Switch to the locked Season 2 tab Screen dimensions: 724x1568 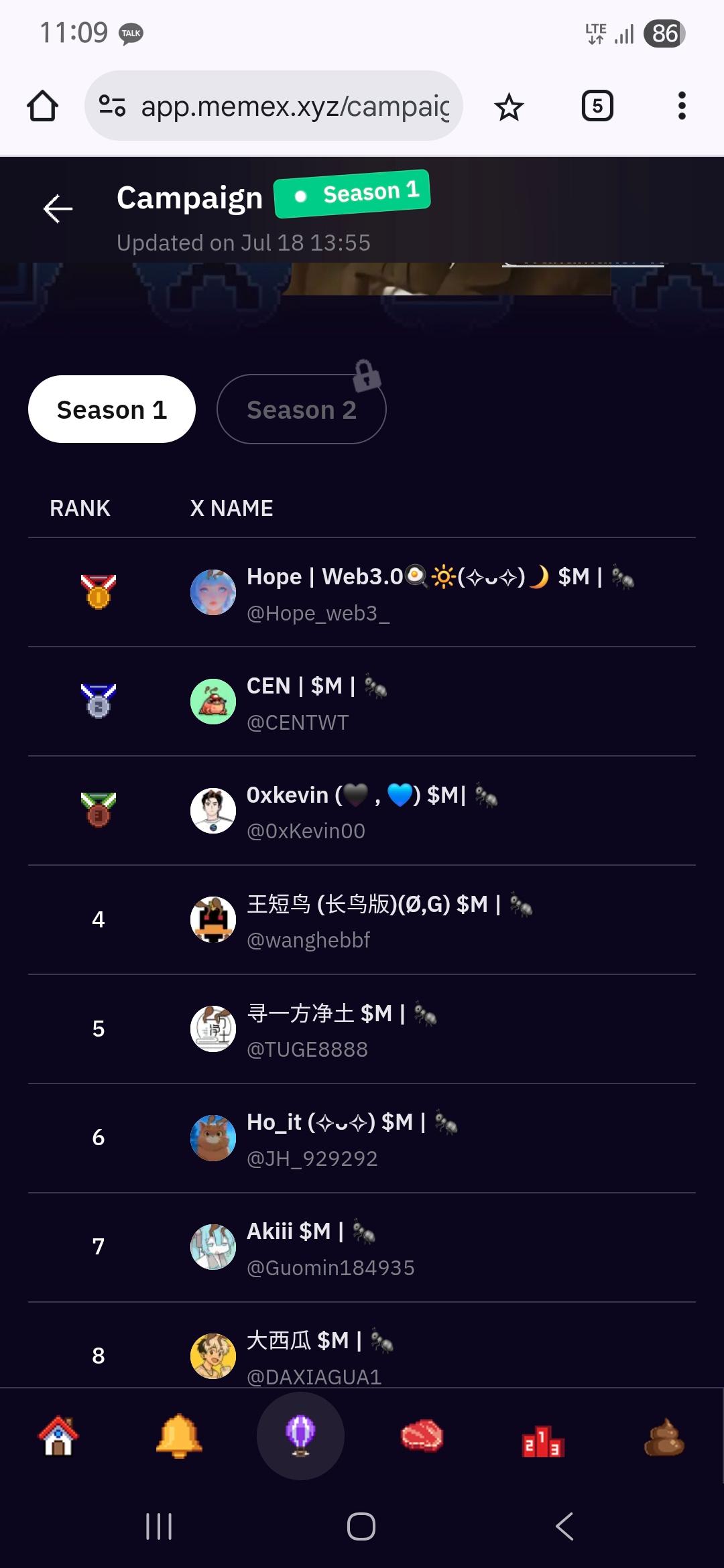tap(301, 409)
